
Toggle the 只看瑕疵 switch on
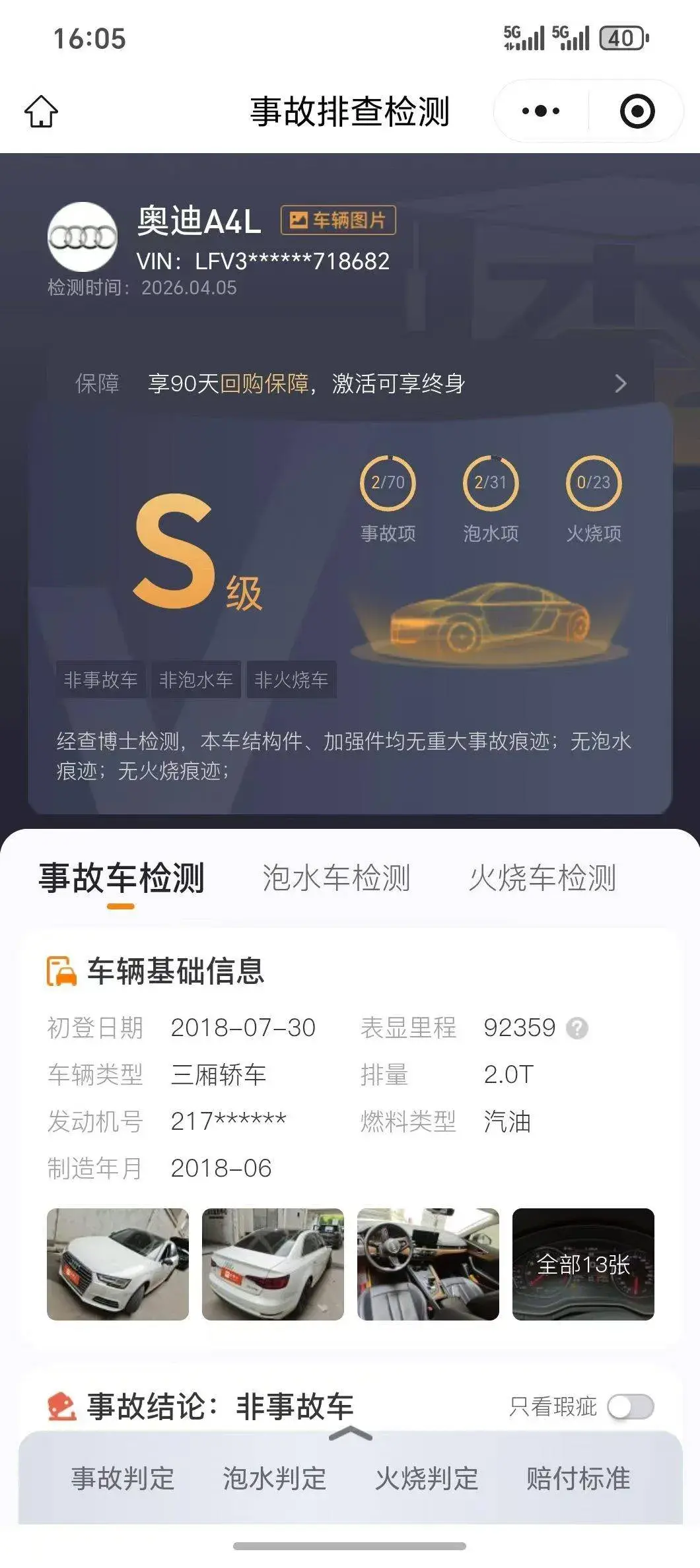click(x=630, y=1406)
